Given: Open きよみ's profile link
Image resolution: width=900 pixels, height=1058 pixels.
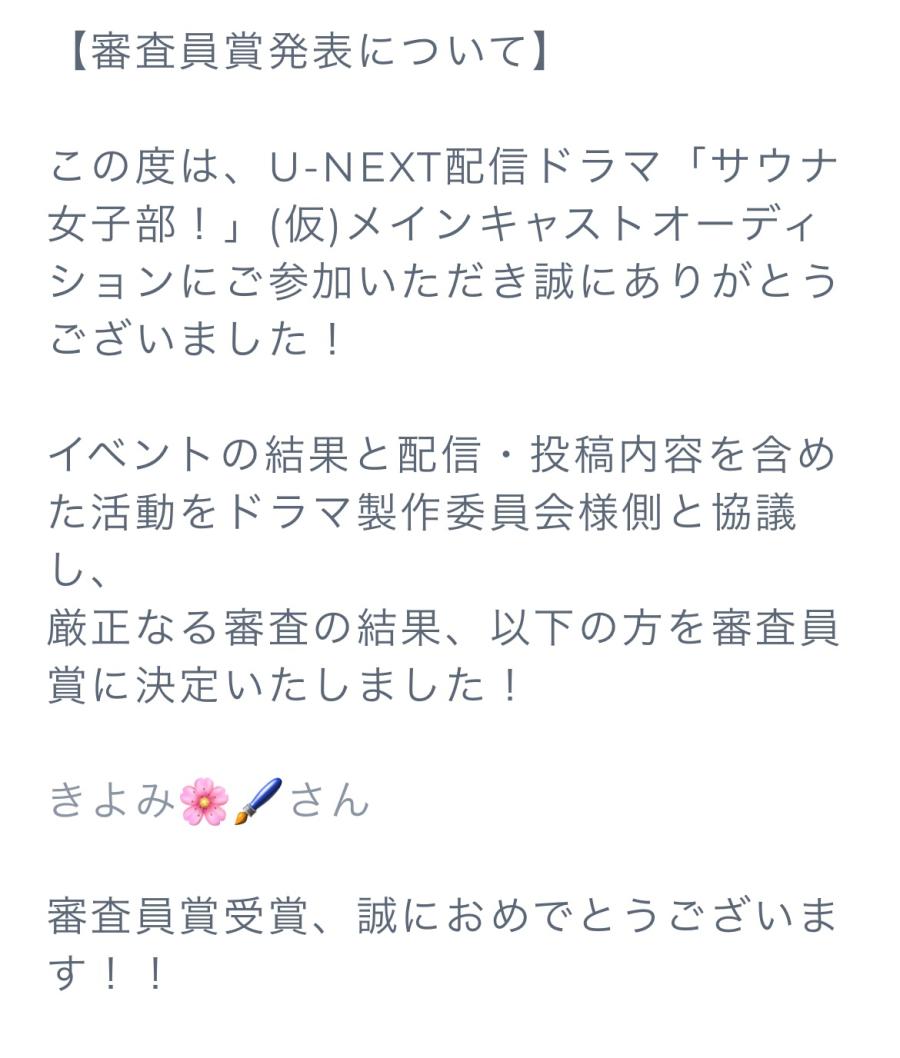Looking at the screenshot, I should click(209, 801).
